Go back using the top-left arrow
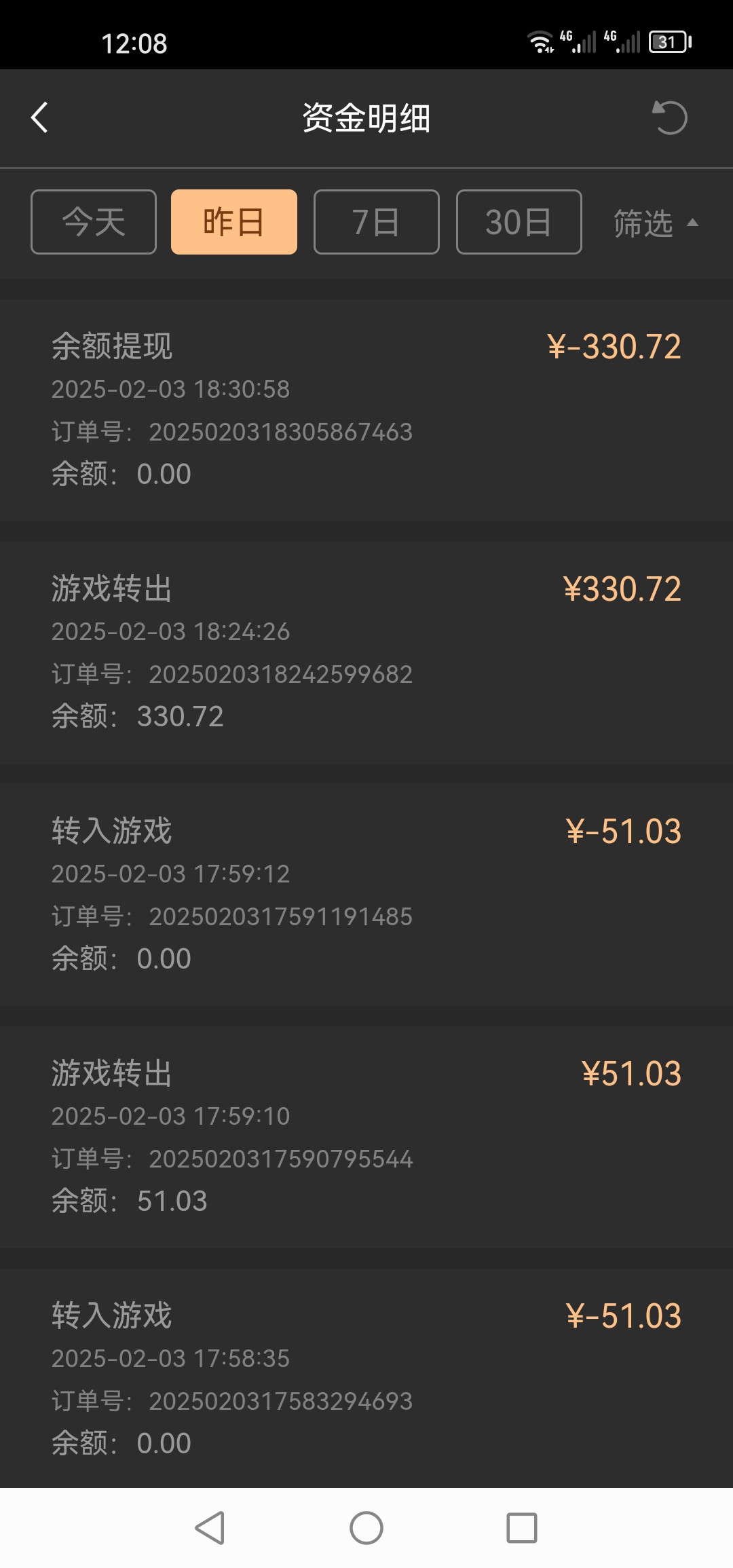Viewport: 733px width, 1568px height. pos(40,117)
